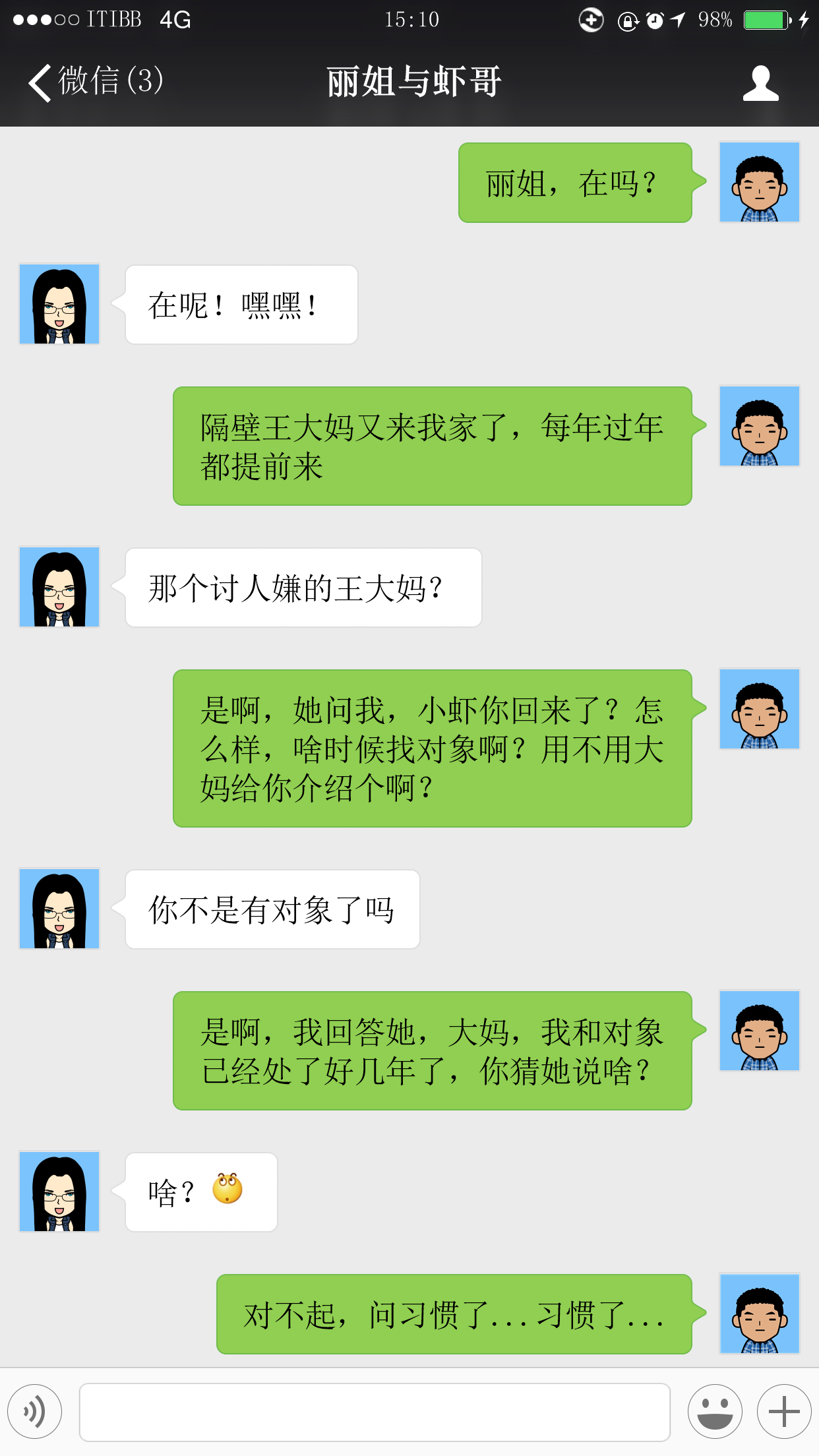
Task: Go back to the 微信 chat list
Action: pos(92,82)
